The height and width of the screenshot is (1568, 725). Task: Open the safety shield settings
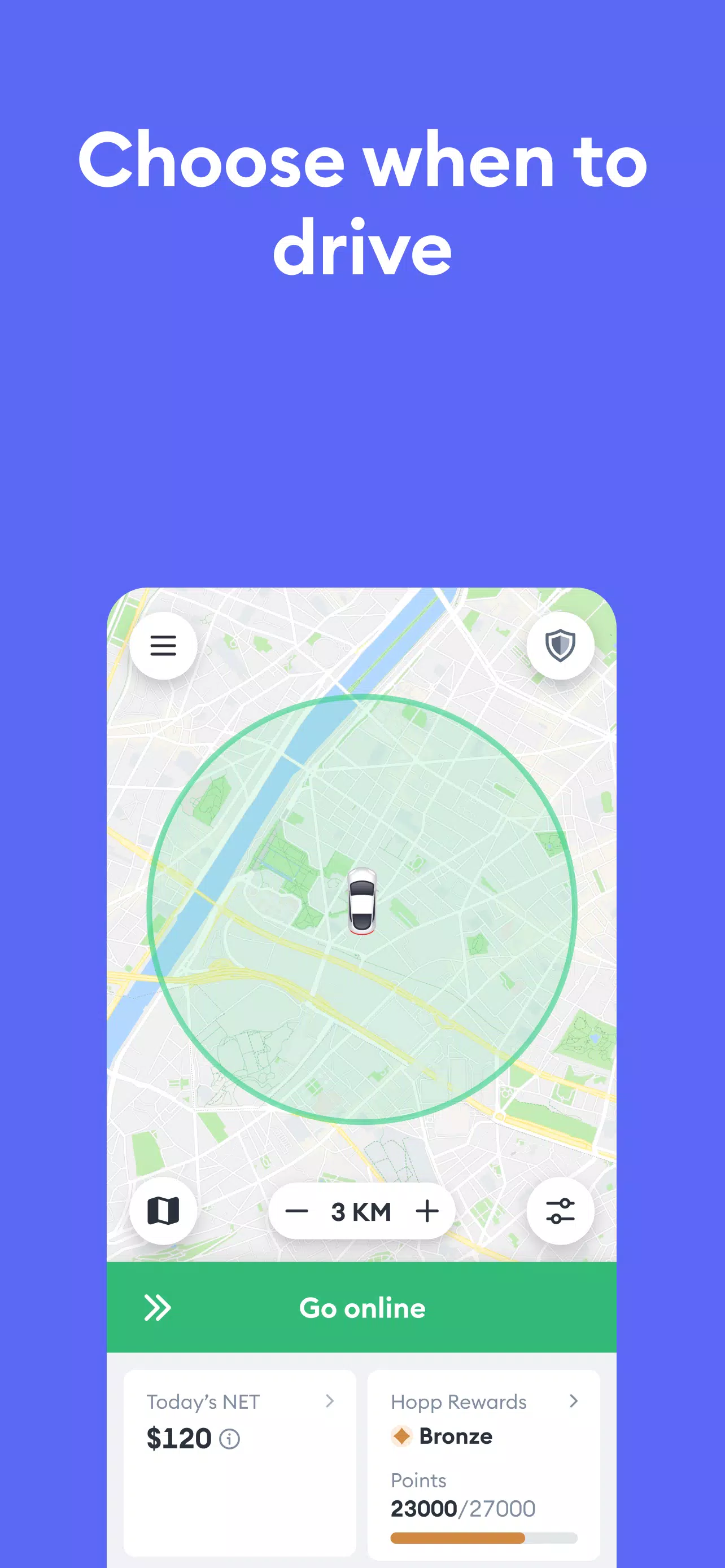click(561, 647)
